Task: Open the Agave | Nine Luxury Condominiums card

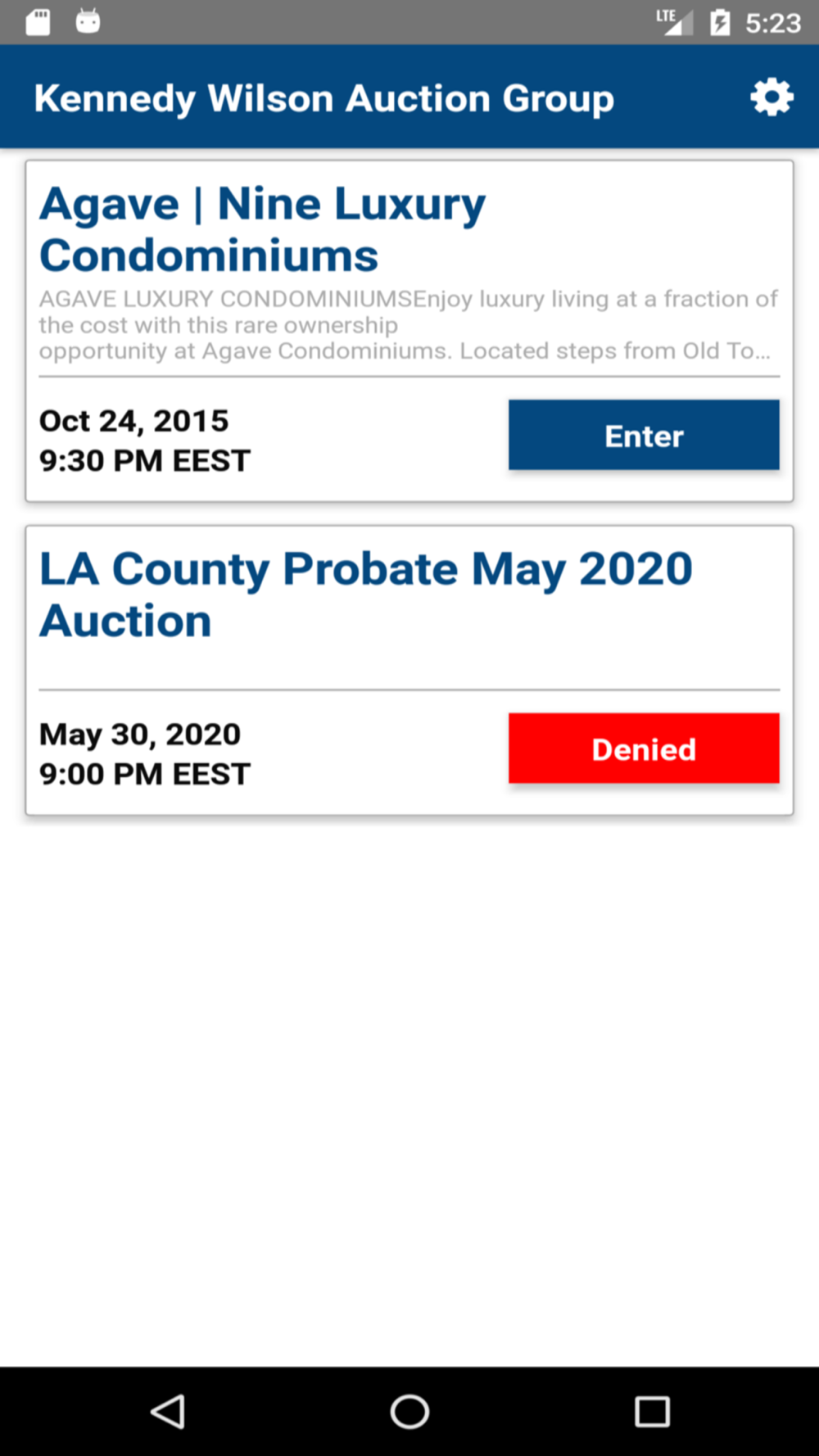Action: coord(409,331)
